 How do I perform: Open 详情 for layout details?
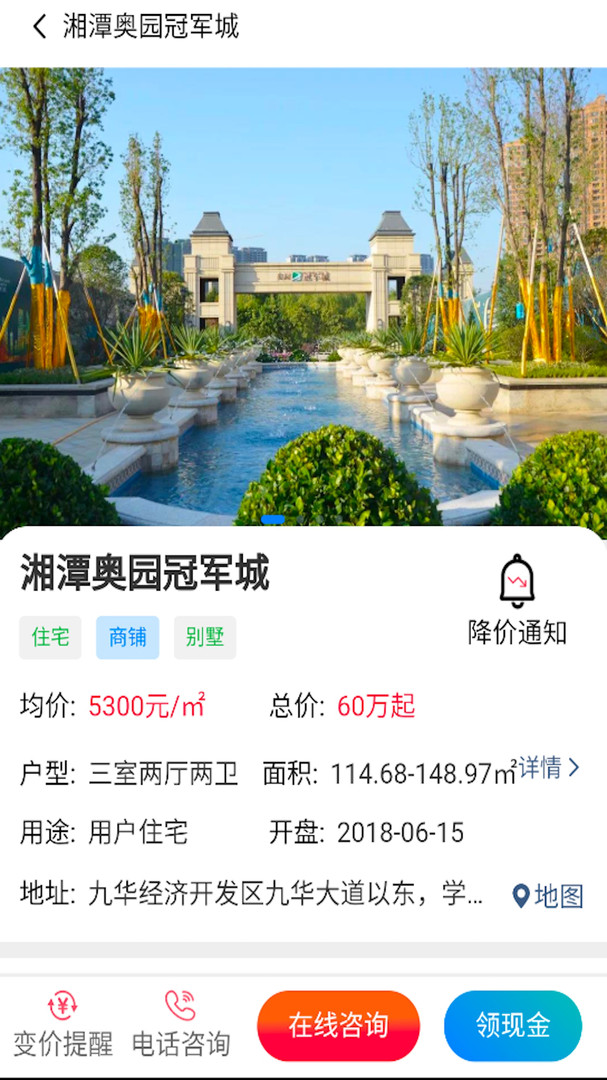tap(549, 768)
